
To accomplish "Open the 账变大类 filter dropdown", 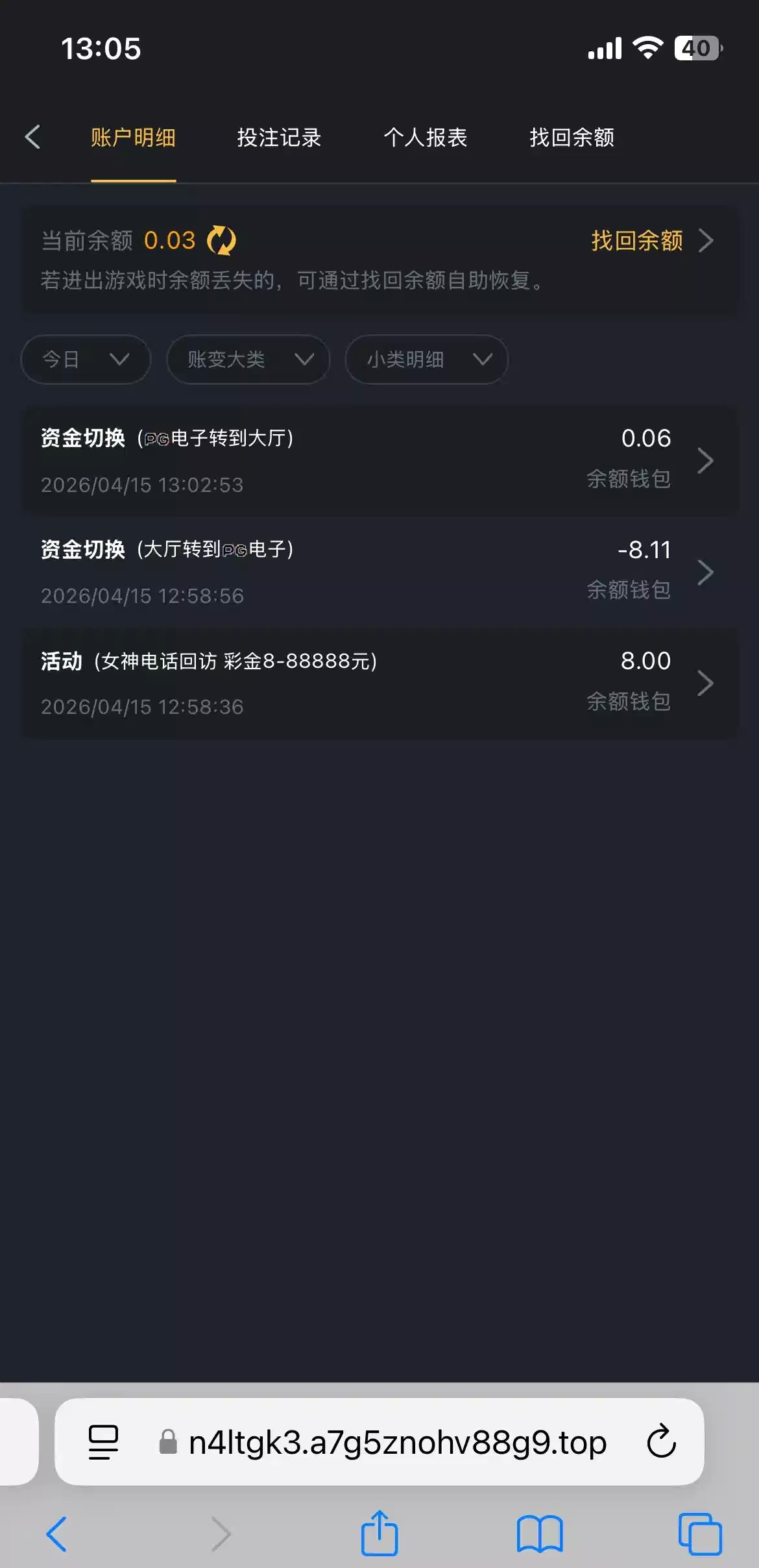I will point(248,359).
